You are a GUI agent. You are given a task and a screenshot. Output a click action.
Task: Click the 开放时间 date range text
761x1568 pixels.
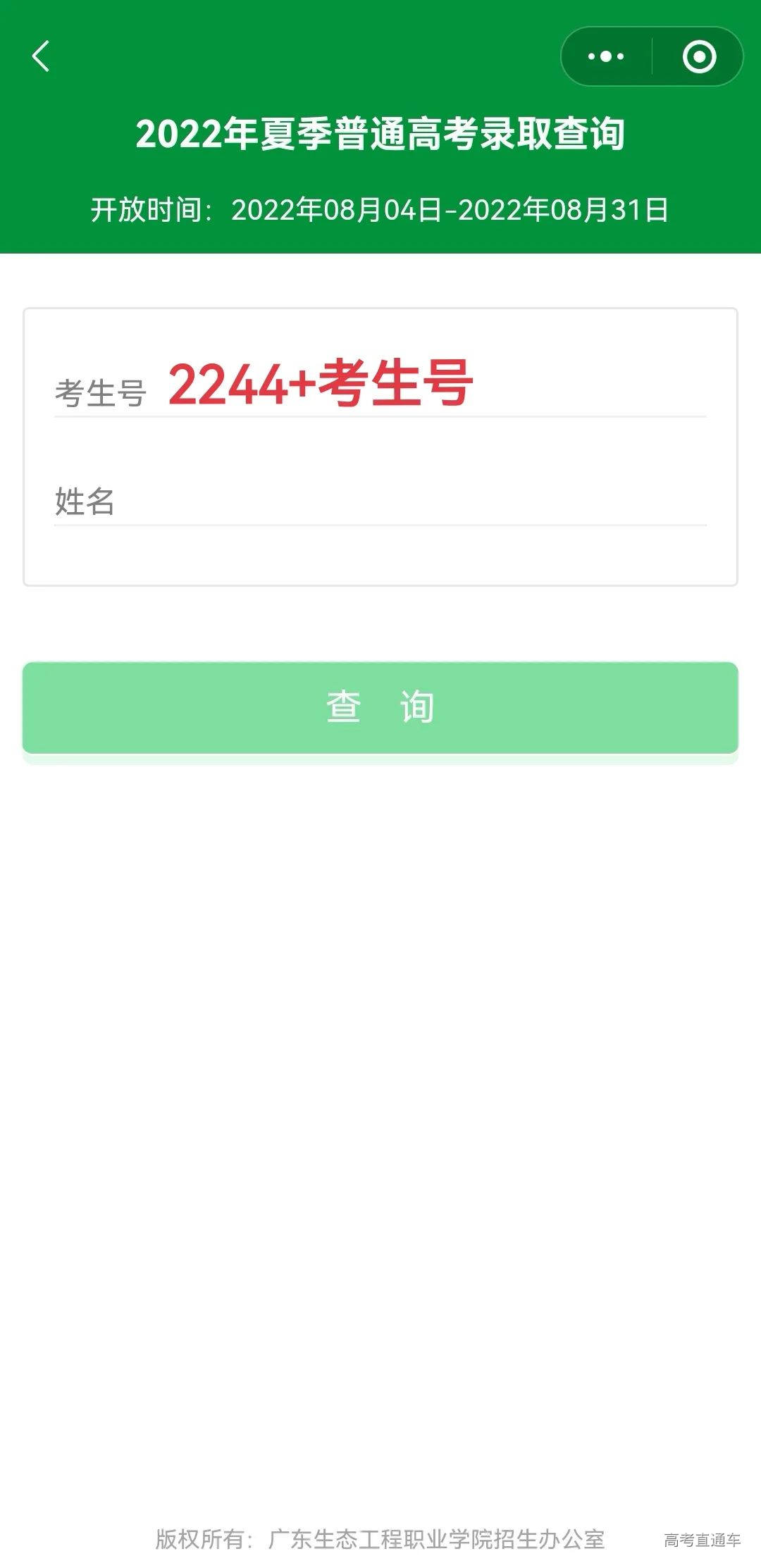point(380,208)
